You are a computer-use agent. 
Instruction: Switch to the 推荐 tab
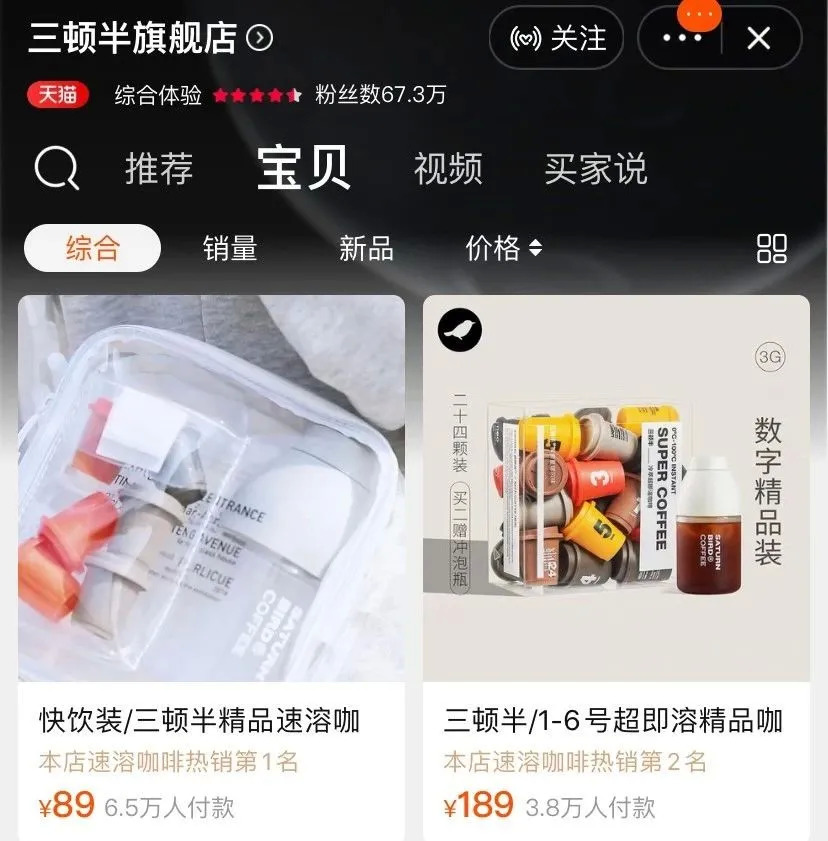(x=159, y=169)
